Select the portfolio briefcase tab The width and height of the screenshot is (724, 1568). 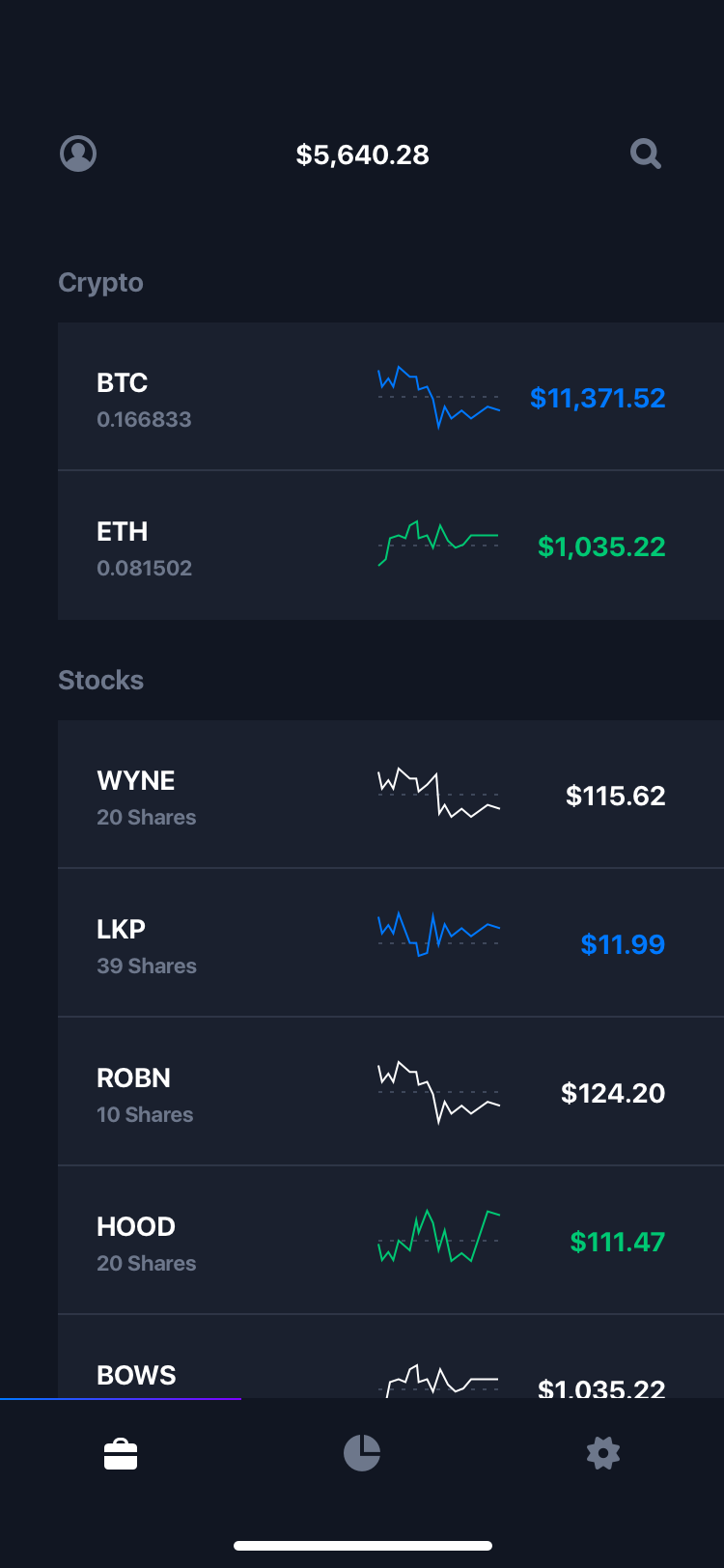(121, 1454)
